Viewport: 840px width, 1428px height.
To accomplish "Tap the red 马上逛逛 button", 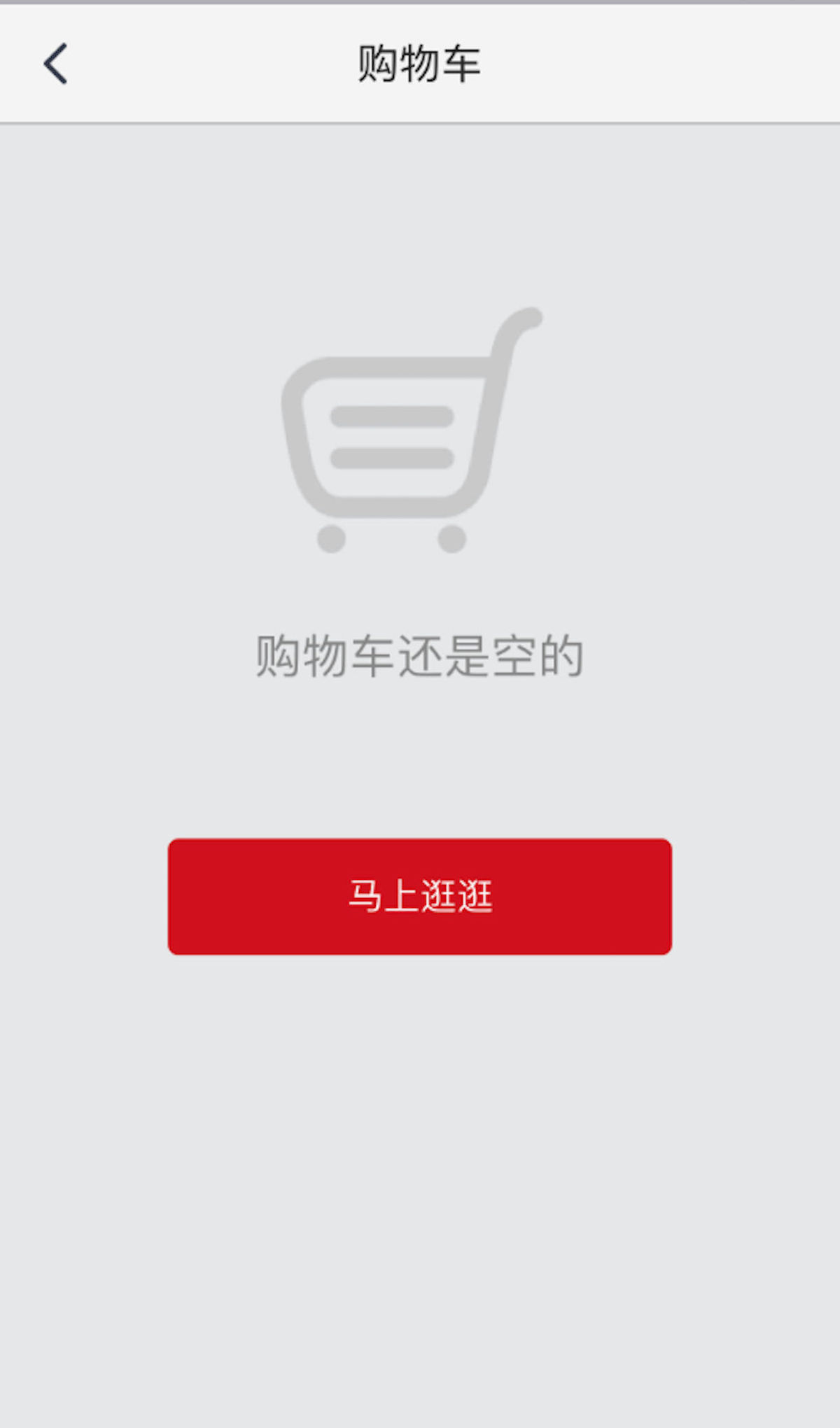I will click(x=420, y=896).
